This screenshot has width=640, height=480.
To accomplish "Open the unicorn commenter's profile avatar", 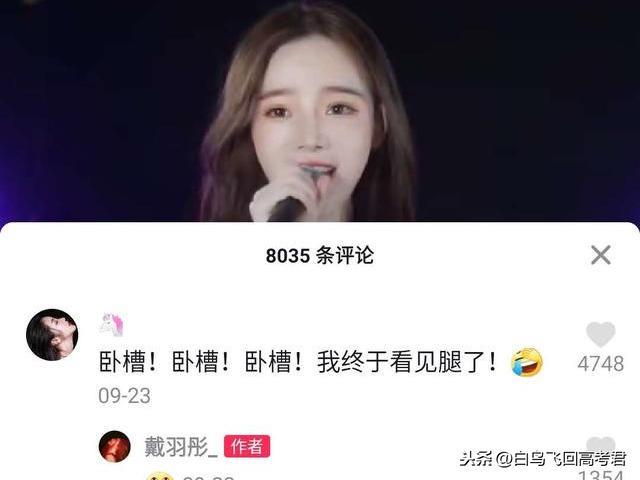I will coord(52,334).
